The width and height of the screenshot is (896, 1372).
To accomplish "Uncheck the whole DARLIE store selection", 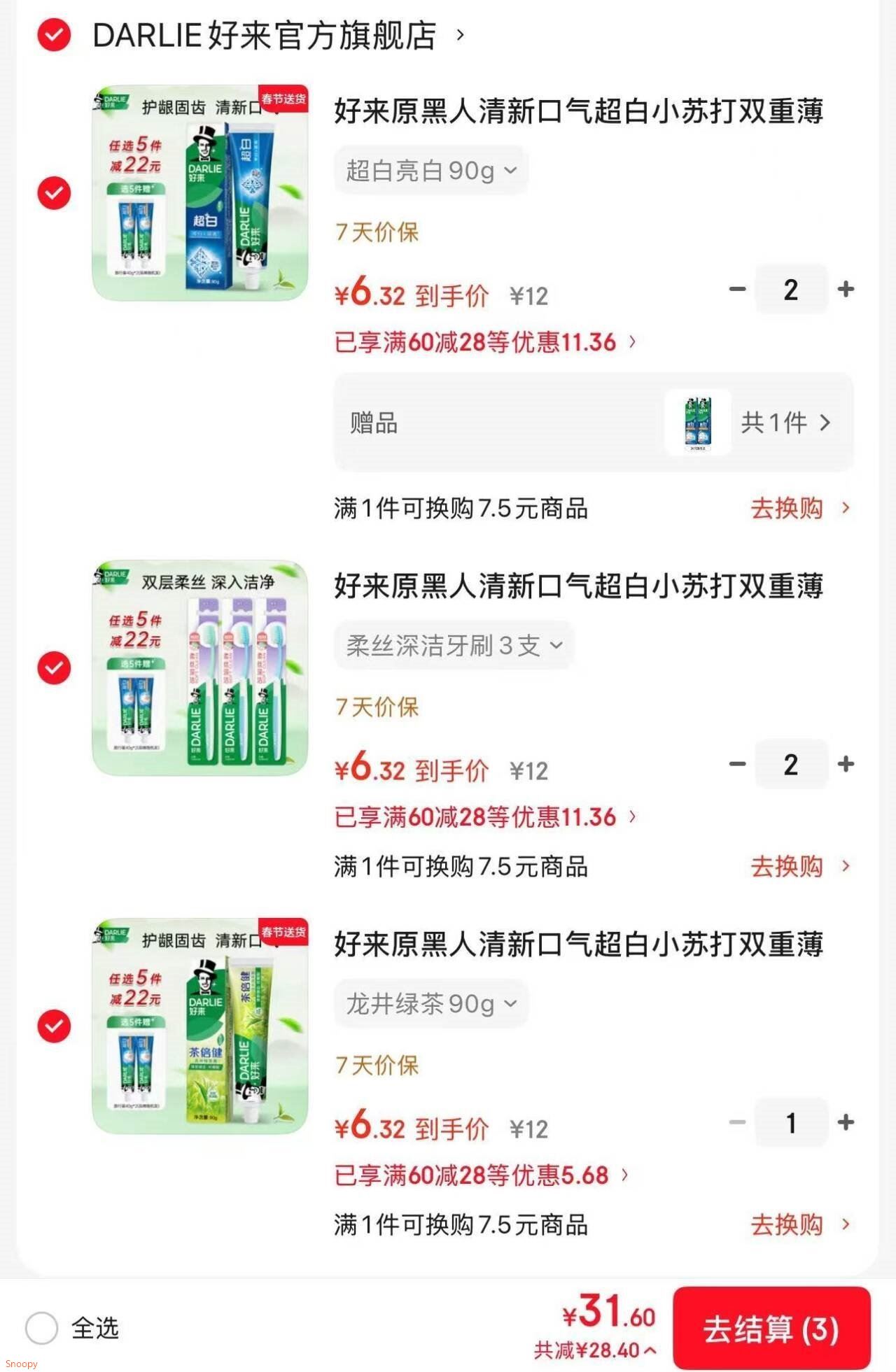I will click(x=54, y=35).
